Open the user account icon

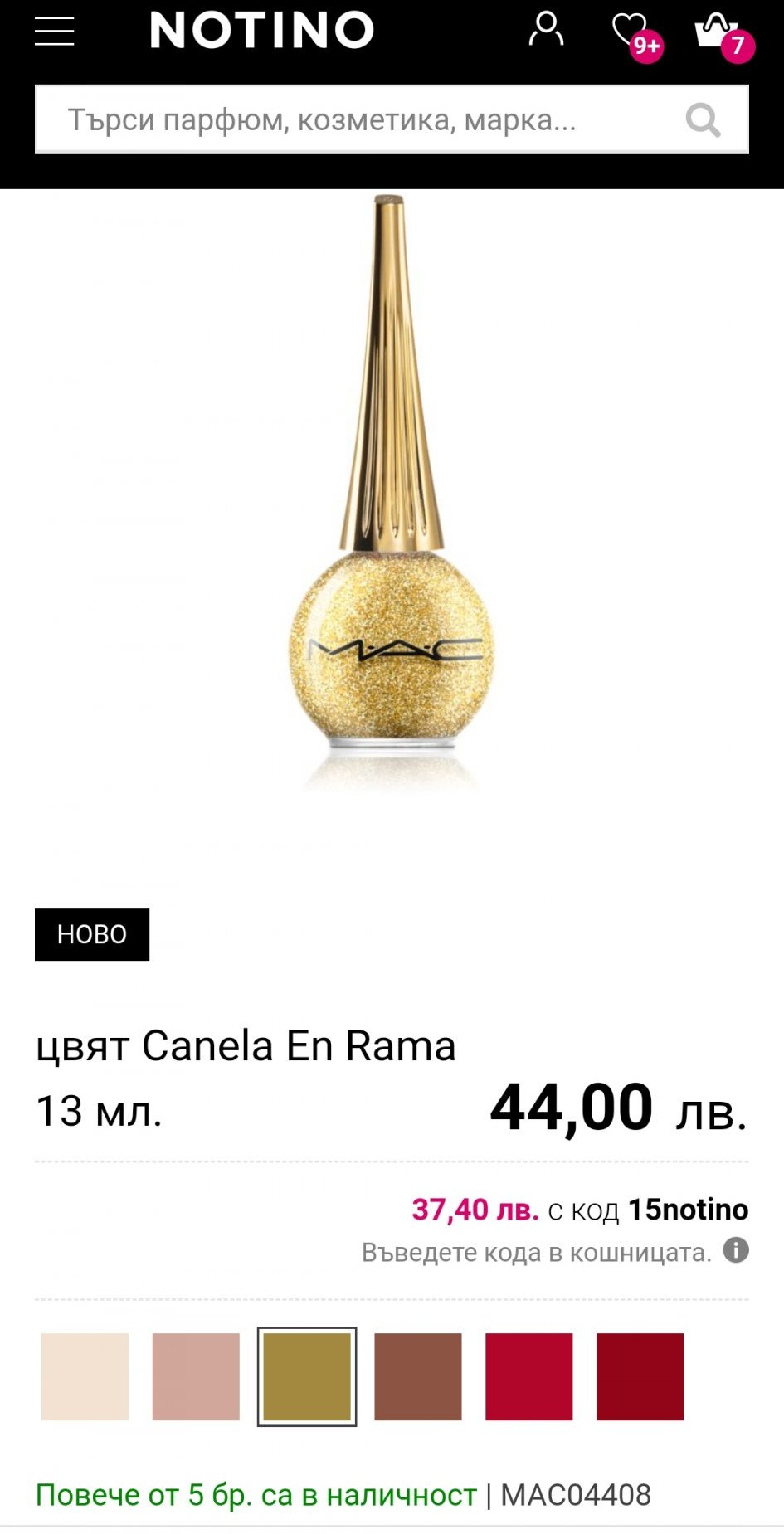point(546,31)
